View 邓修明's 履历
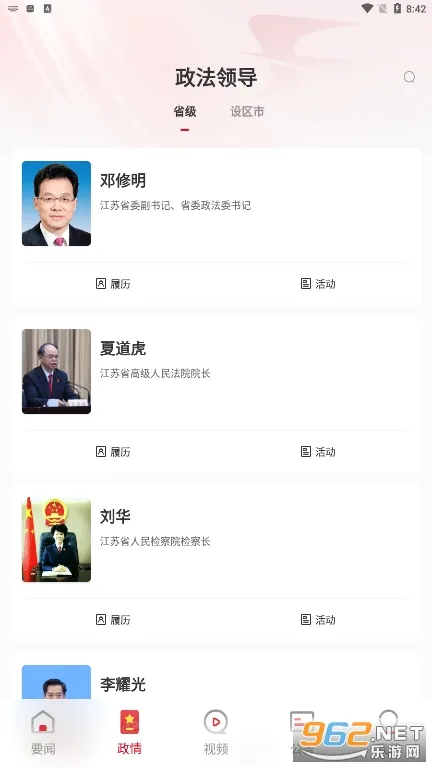The image size is (432, 768). tap(113, 284)
